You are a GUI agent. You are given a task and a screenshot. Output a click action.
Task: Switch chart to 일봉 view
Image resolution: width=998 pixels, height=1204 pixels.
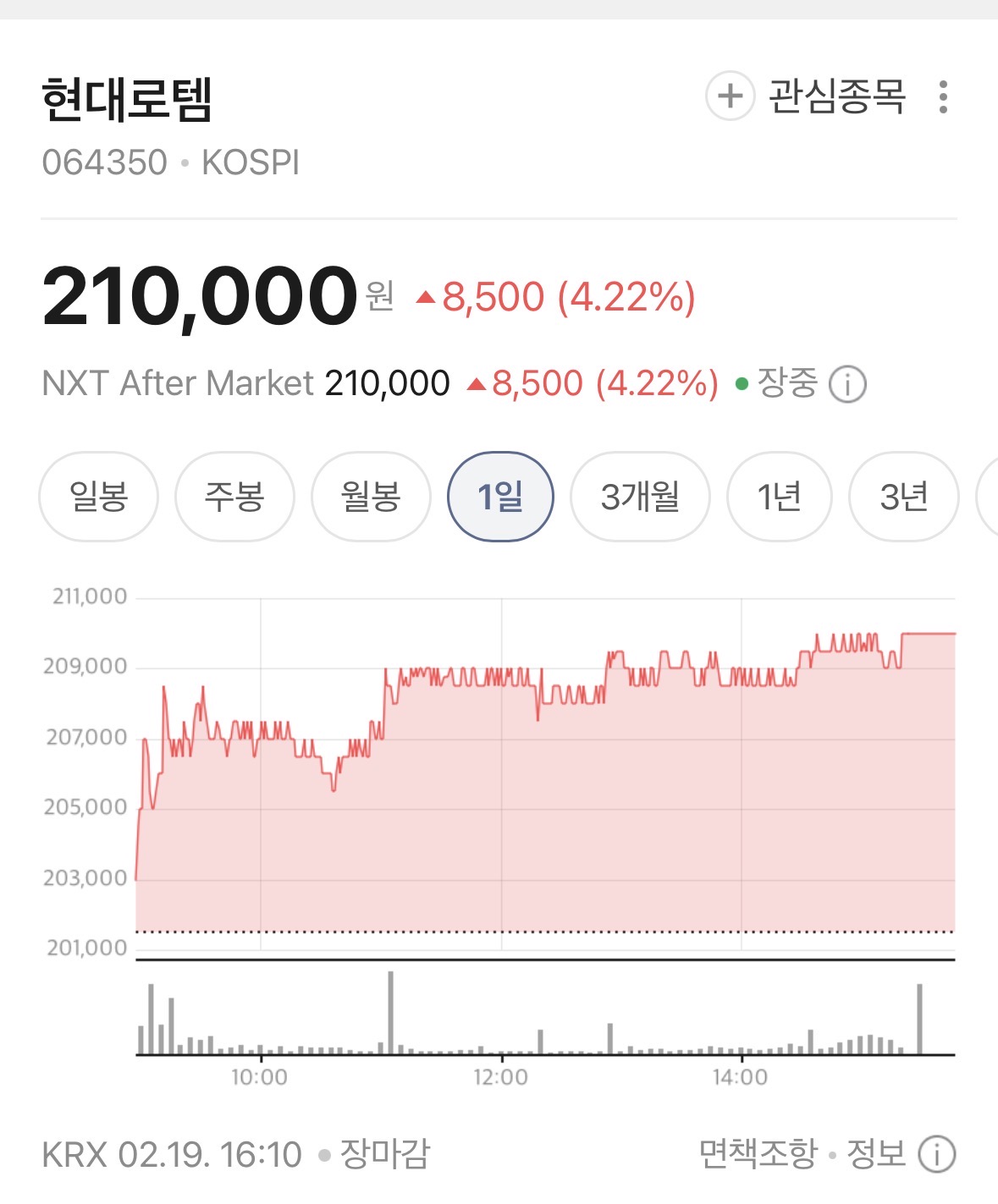[98, 497]
